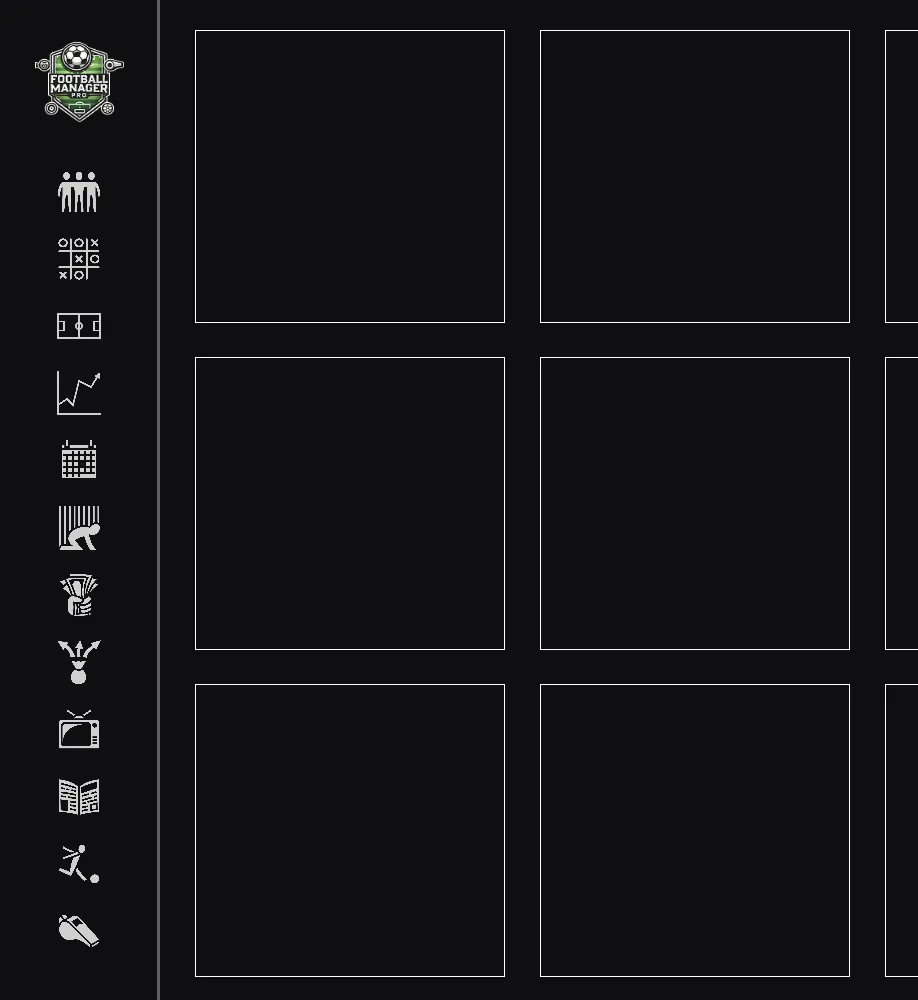Viewport: 918px width, 1000px height.
Task: Open the tactics board icon
Action: coord(79,259)
